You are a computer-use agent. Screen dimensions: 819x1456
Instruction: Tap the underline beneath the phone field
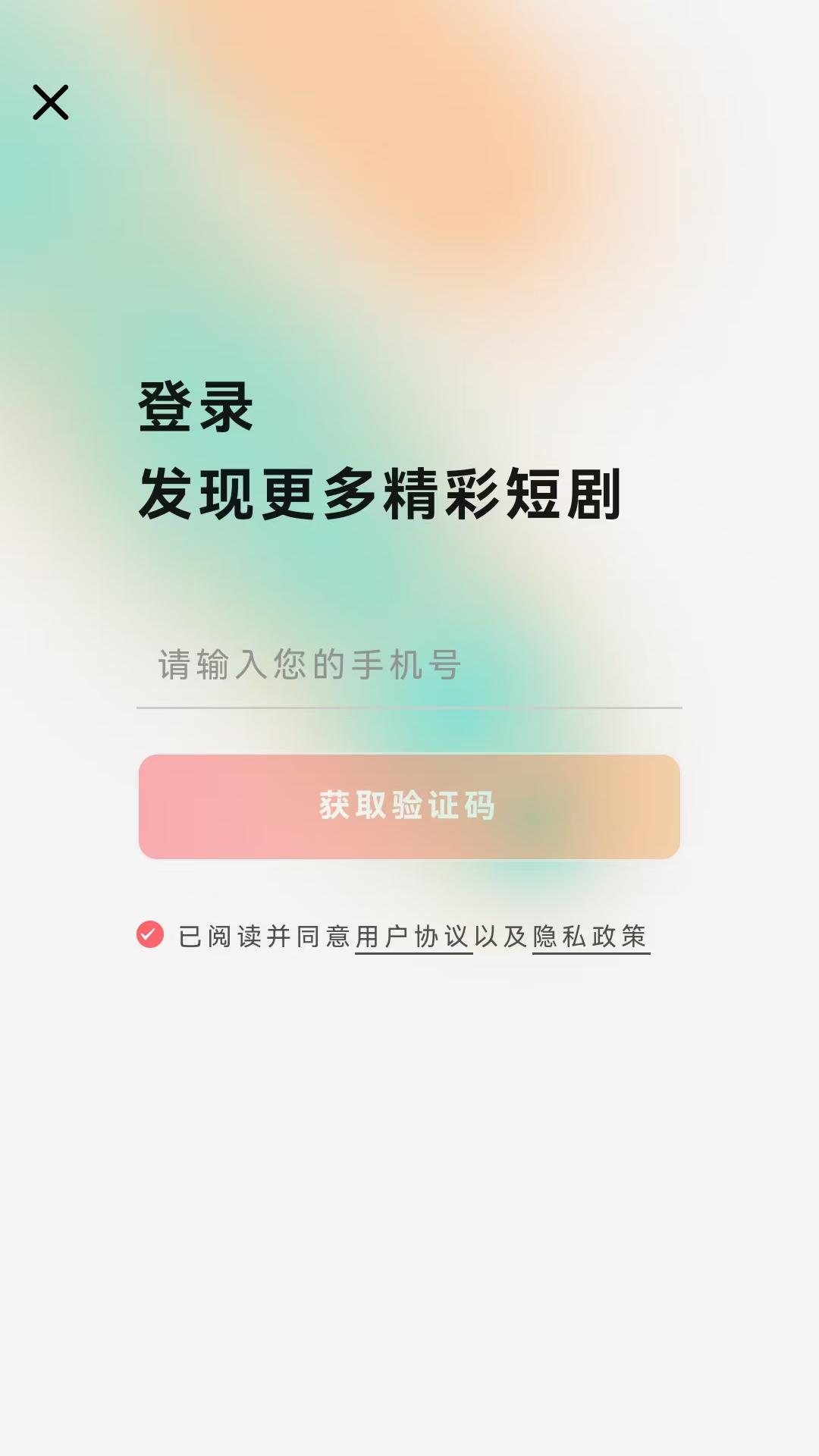(x=409, y=708)
